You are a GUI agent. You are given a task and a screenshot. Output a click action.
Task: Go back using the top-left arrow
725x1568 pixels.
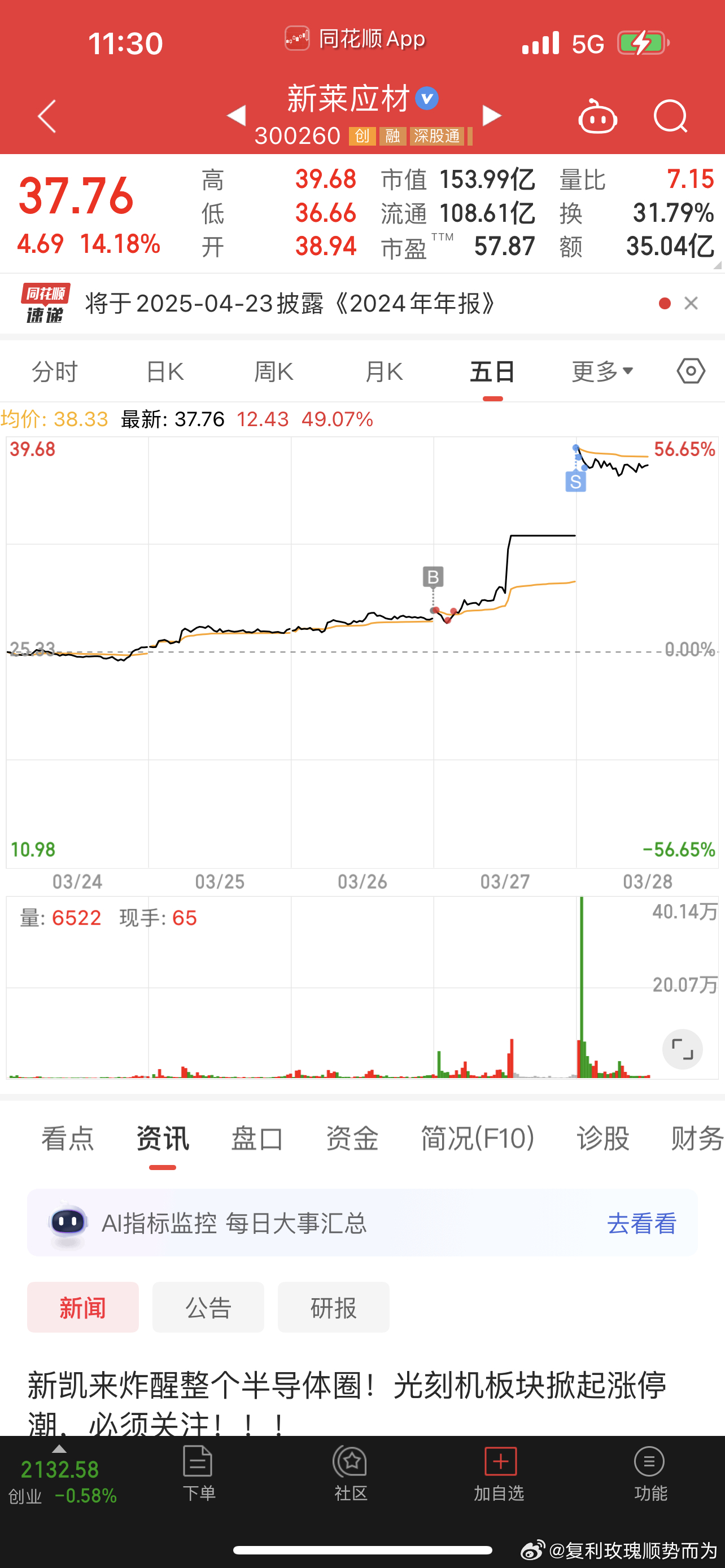coord(47,116)
